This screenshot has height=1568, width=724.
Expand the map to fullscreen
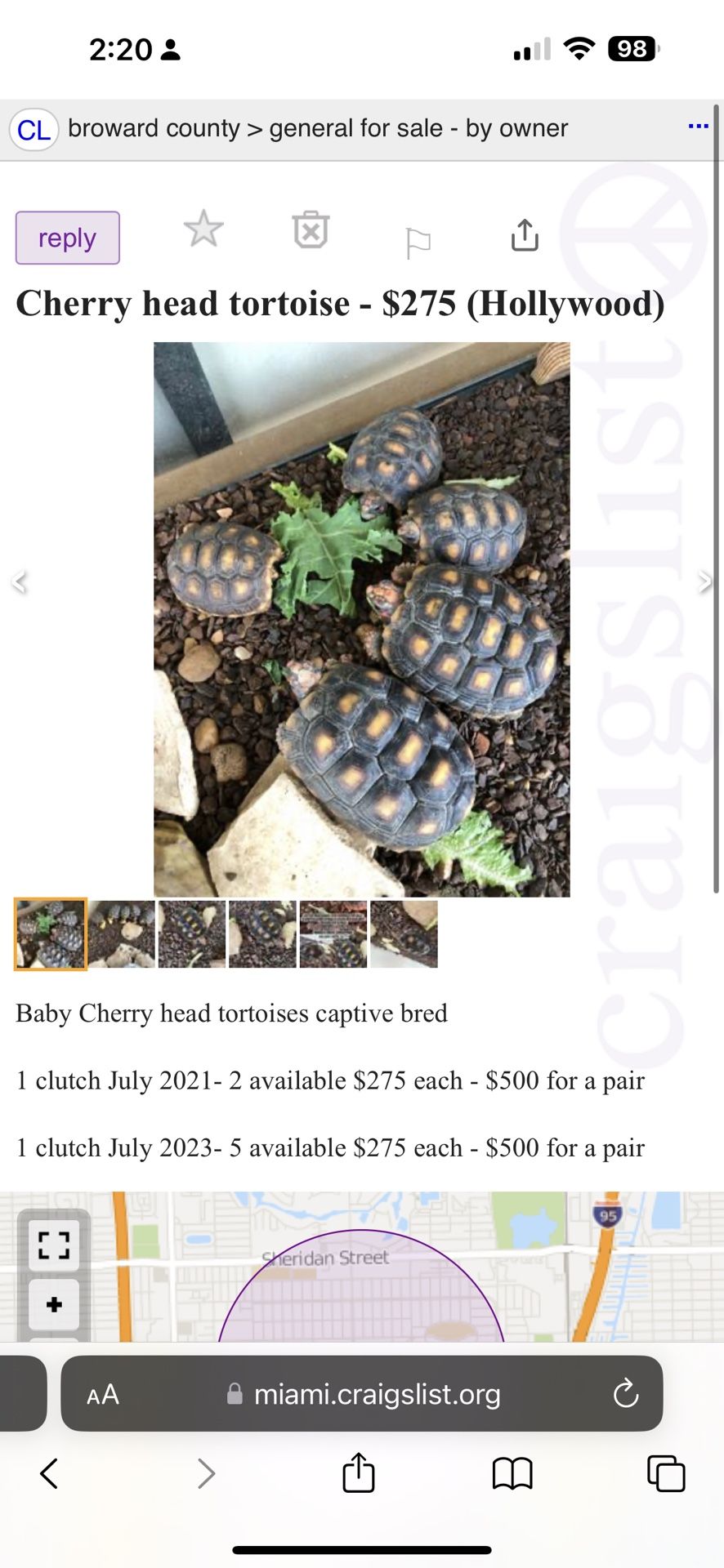[54, 1245]
